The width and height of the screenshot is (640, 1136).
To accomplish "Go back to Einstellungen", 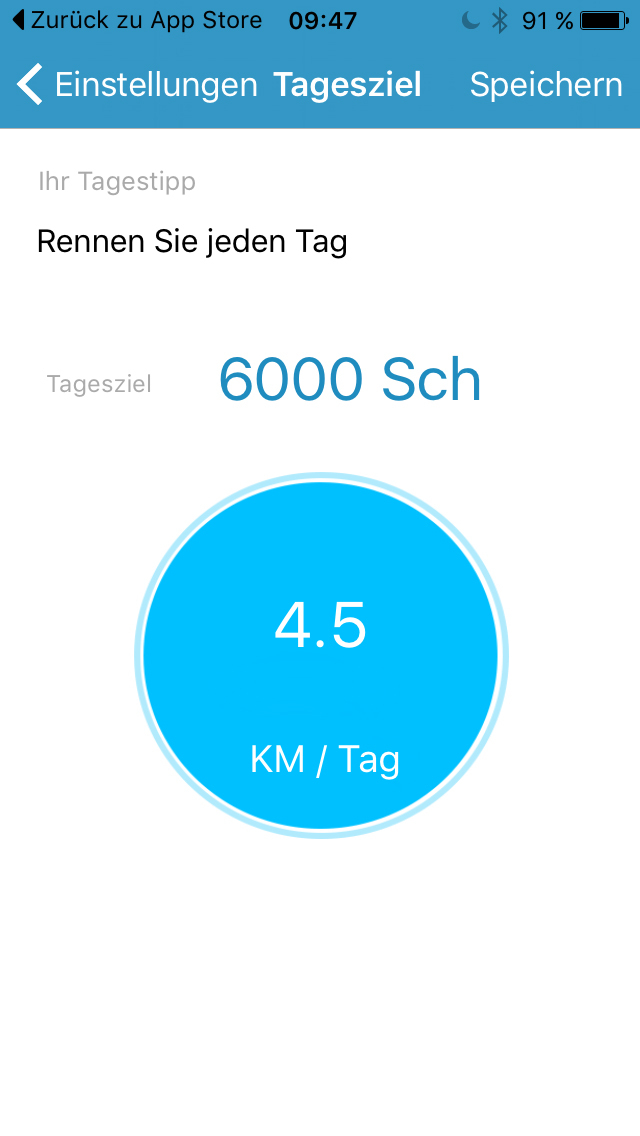I will coord(138,85).
